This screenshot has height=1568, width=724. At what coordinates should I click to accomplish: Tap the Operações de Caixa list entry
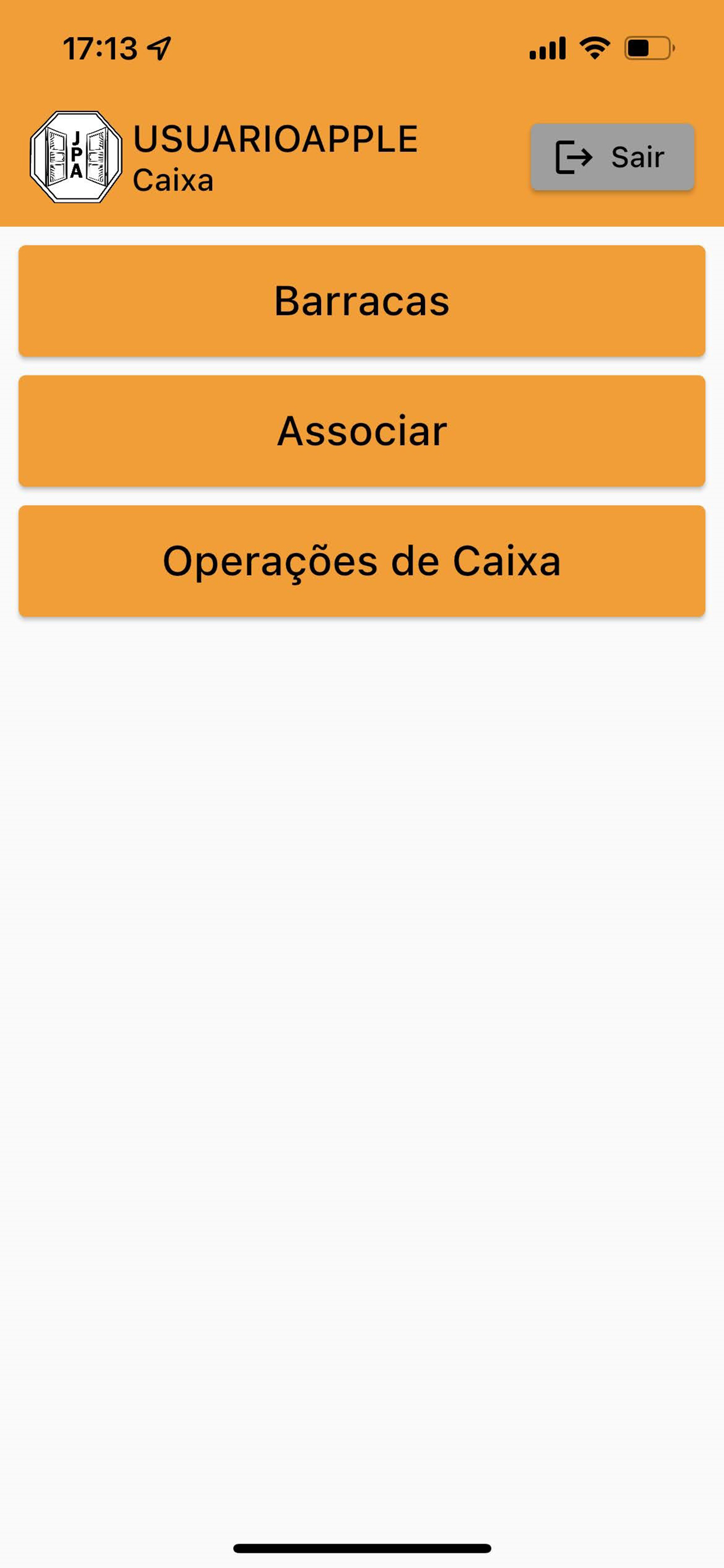click(x=361, y=561)
